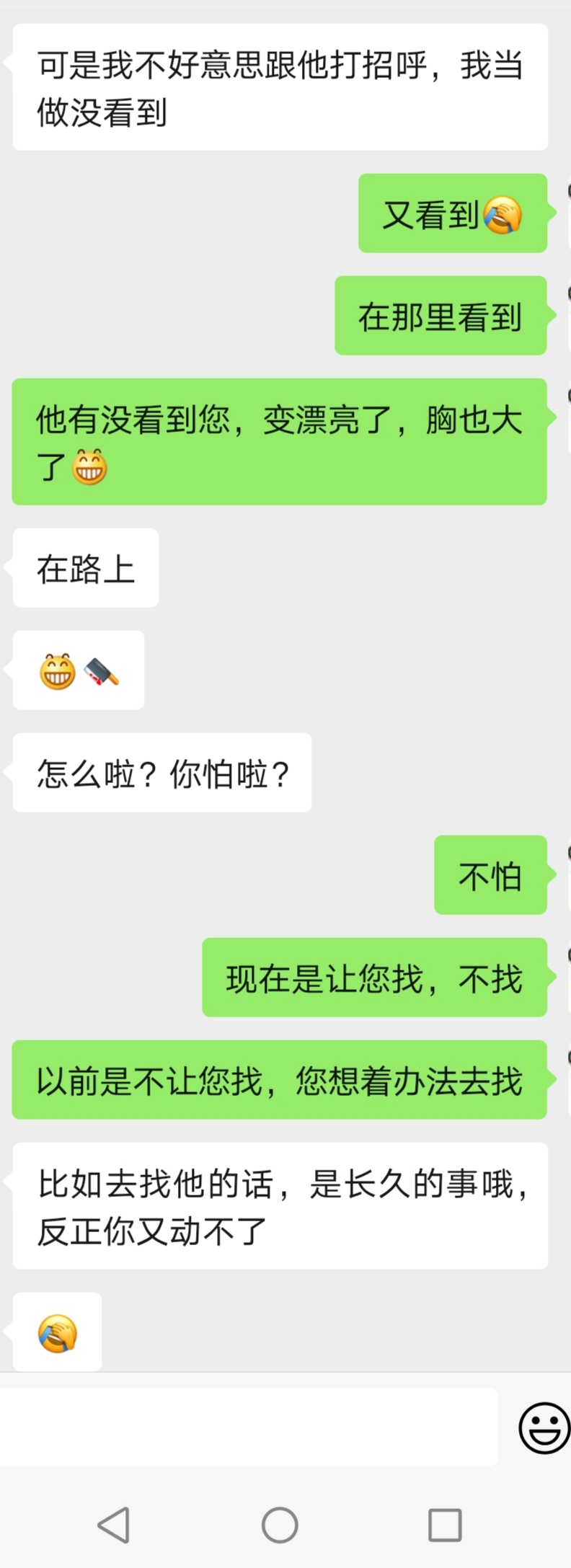The image size is (571, 1568).
Task: Go back using system back button
Action: 114,1525
